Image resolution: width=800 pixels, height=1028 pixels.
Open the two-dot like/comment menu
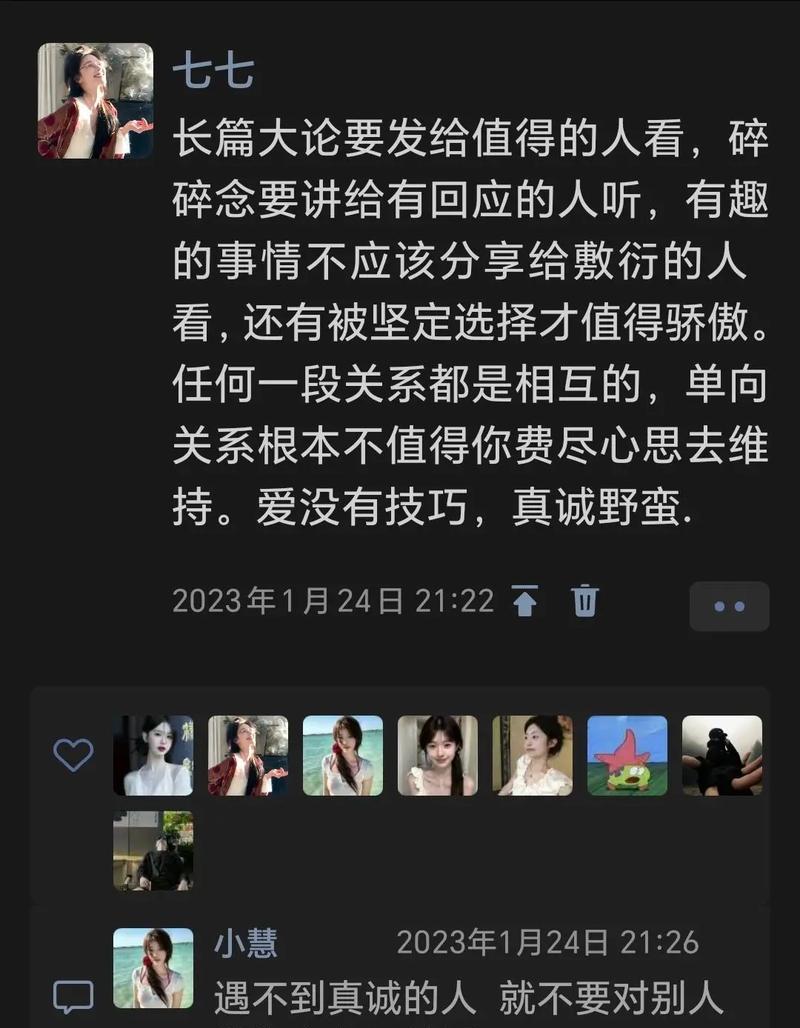coord(729,606)
